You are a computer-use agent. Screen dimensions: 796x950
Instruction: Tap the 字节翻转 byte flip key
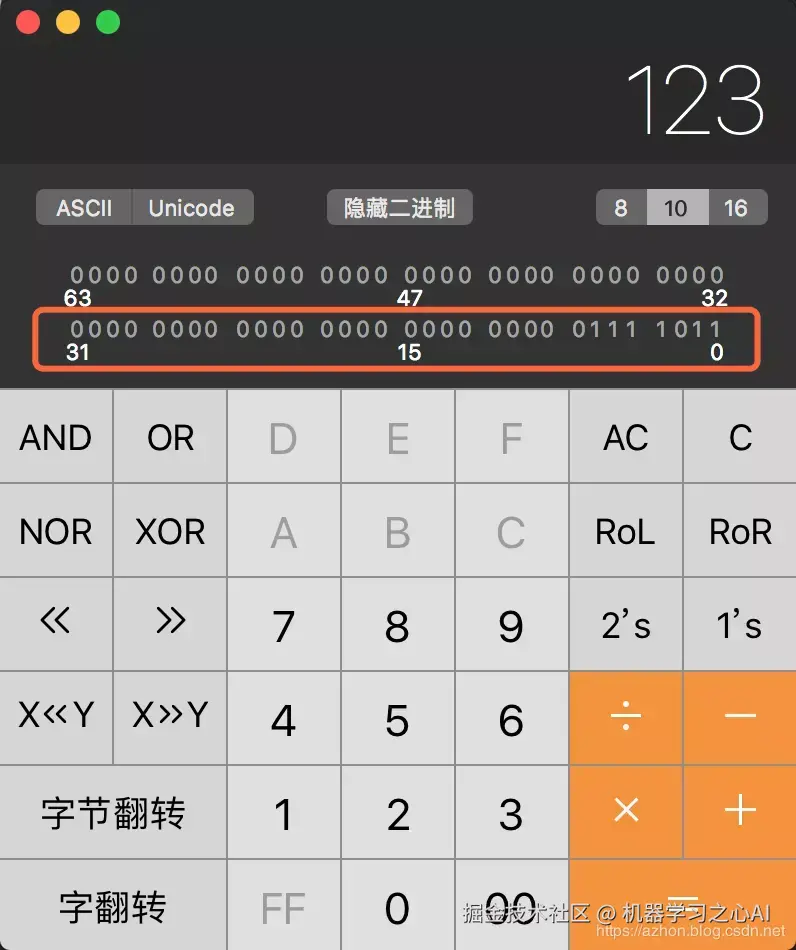click(x=113, y=813)
